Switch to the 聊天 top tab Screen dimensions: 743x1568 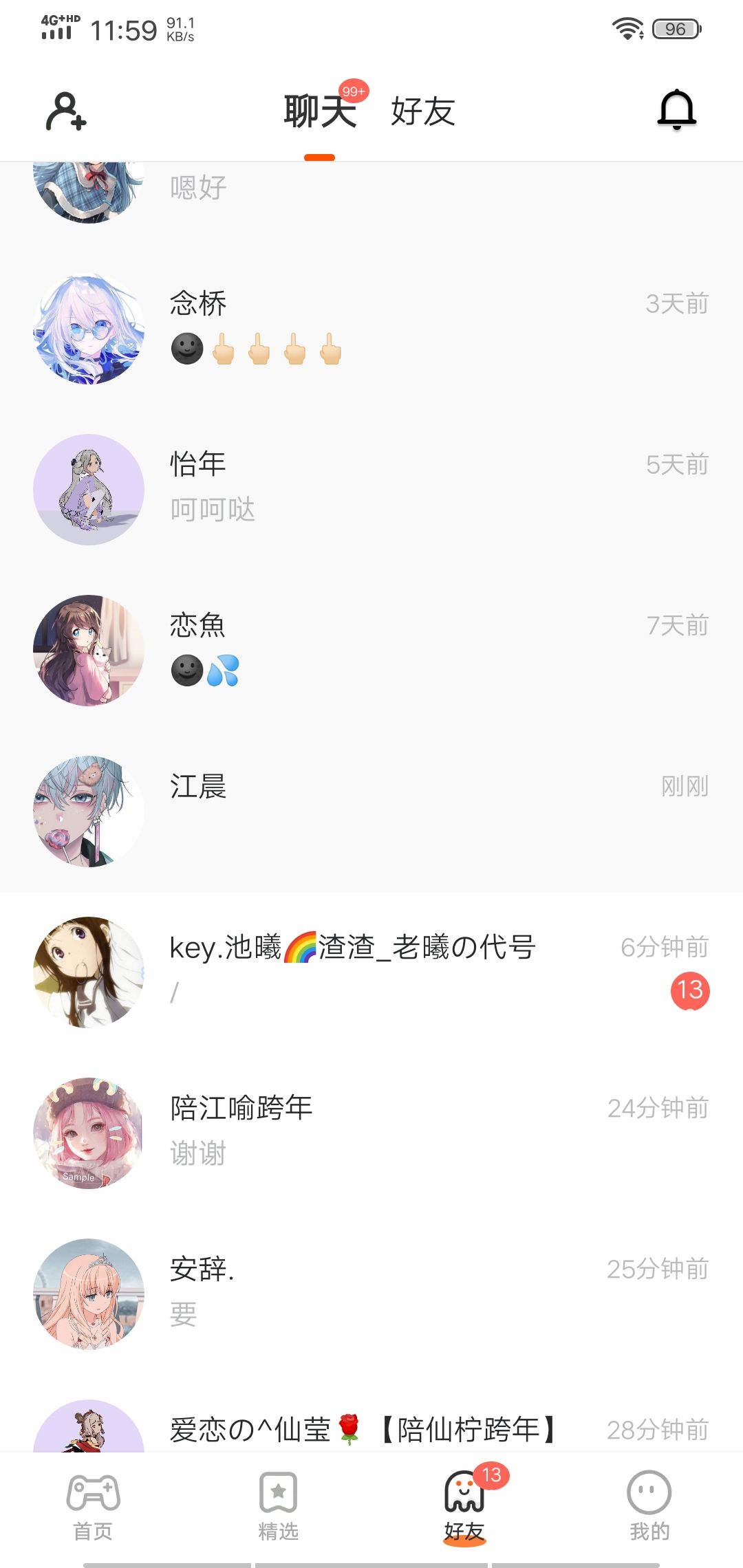tap(320, 111)
